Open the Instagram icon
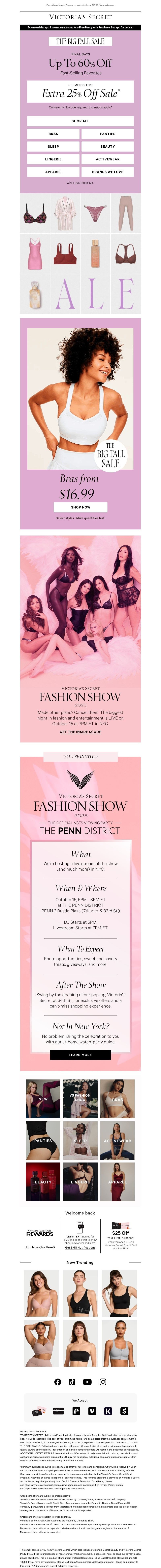The width and height of the screenshot is (161, 1568). pyautogui.click(x=103, y=1382)
